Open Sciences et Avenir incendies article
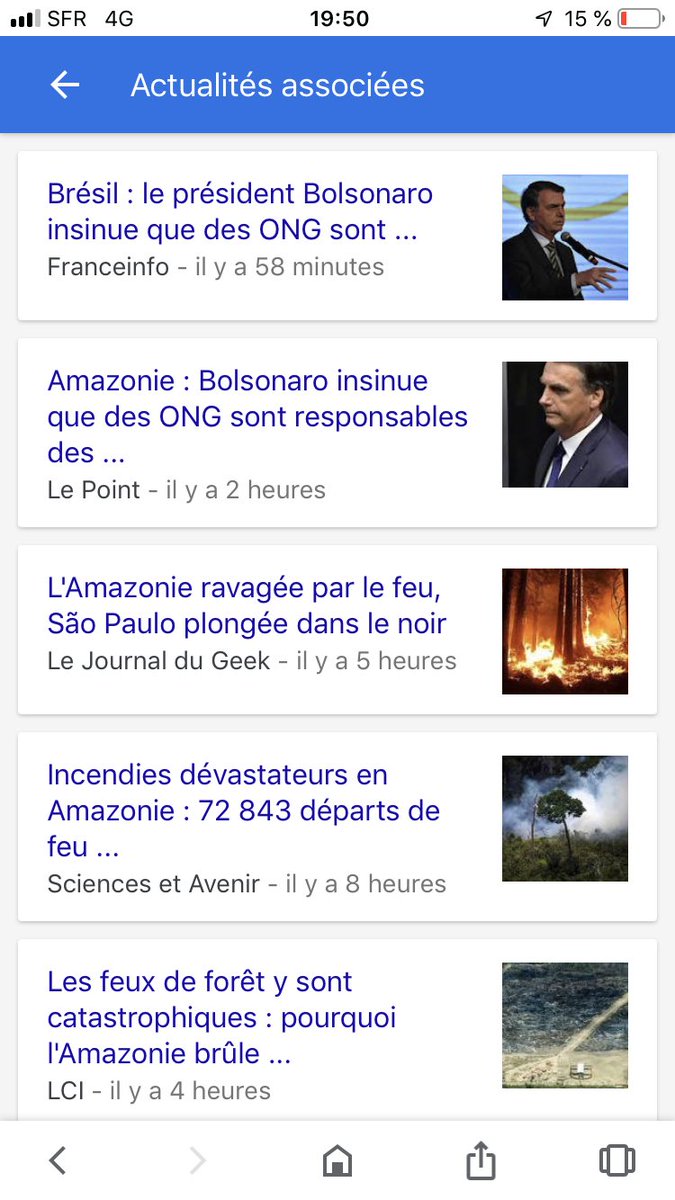Image resolution: width=675 pixels, height=1200 pixels. [x=244, y=810]
